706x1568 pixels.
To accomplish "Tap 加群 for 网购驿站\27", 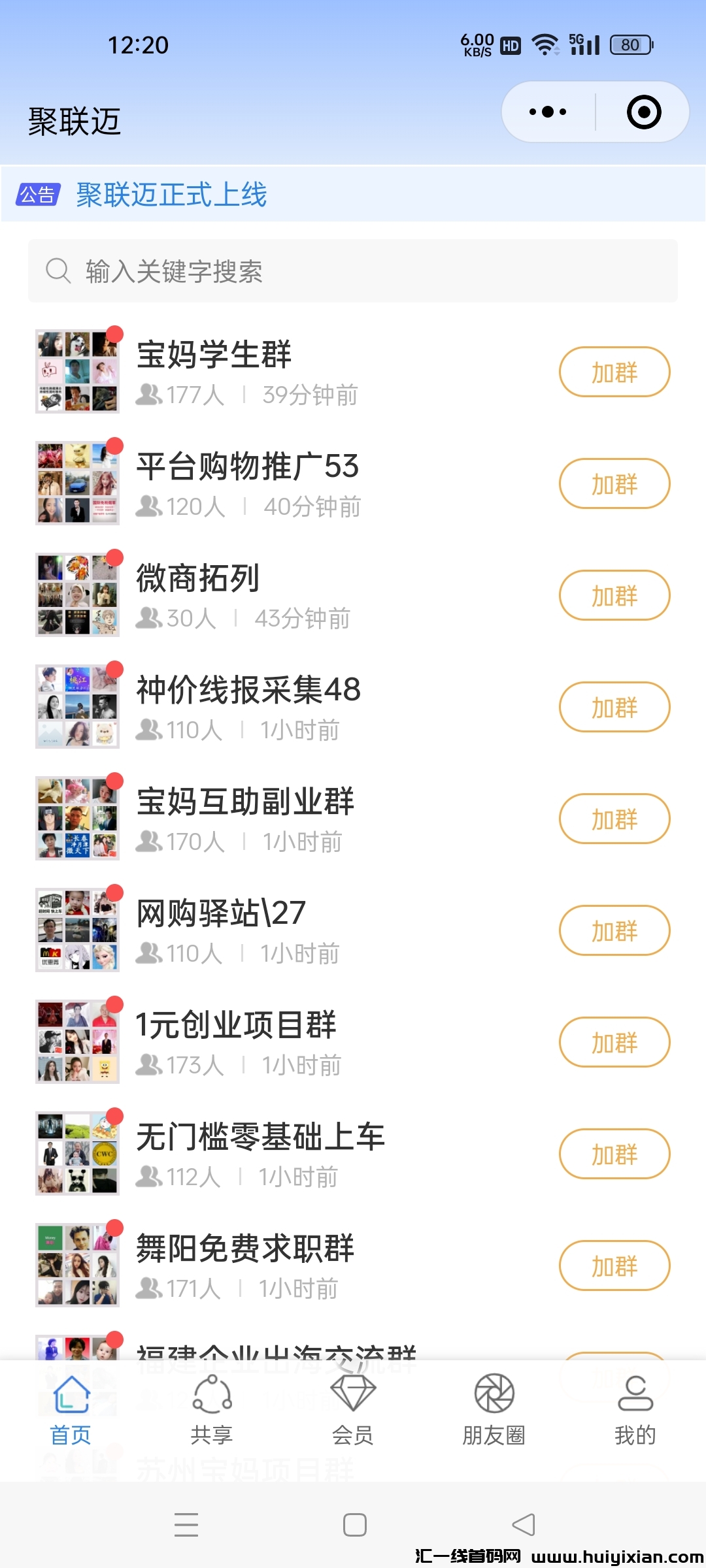I will pos(614,930).
